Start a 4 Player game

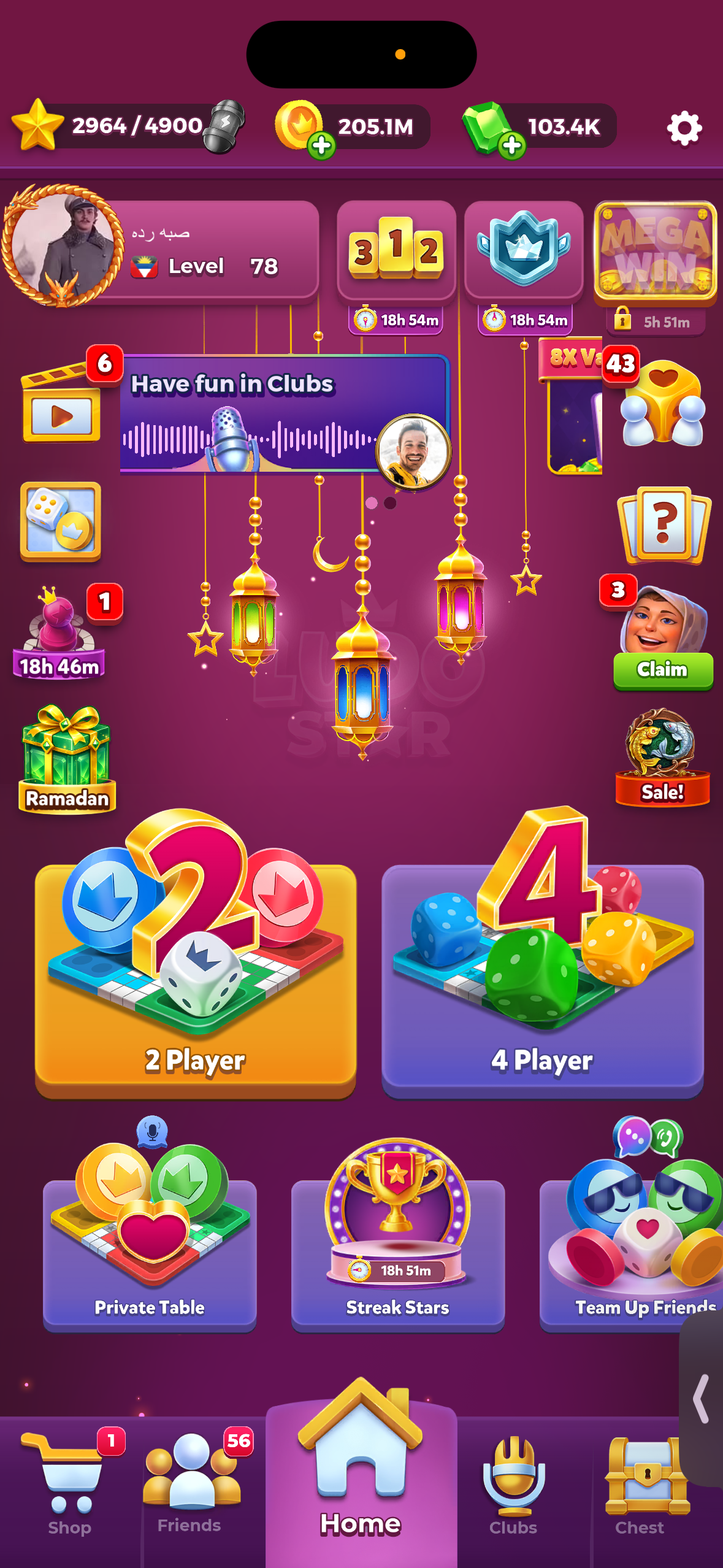(x=542, y=982)
